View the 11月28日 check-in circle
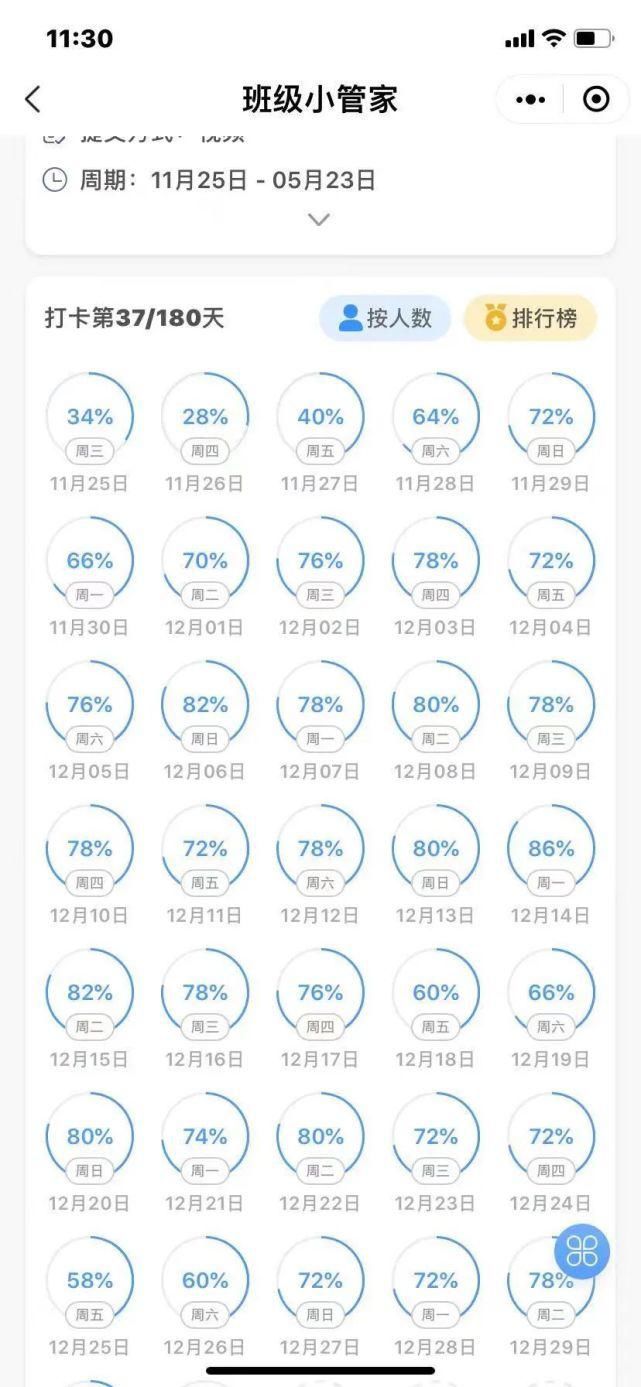 pyautogui.click(x=436, y=417)
